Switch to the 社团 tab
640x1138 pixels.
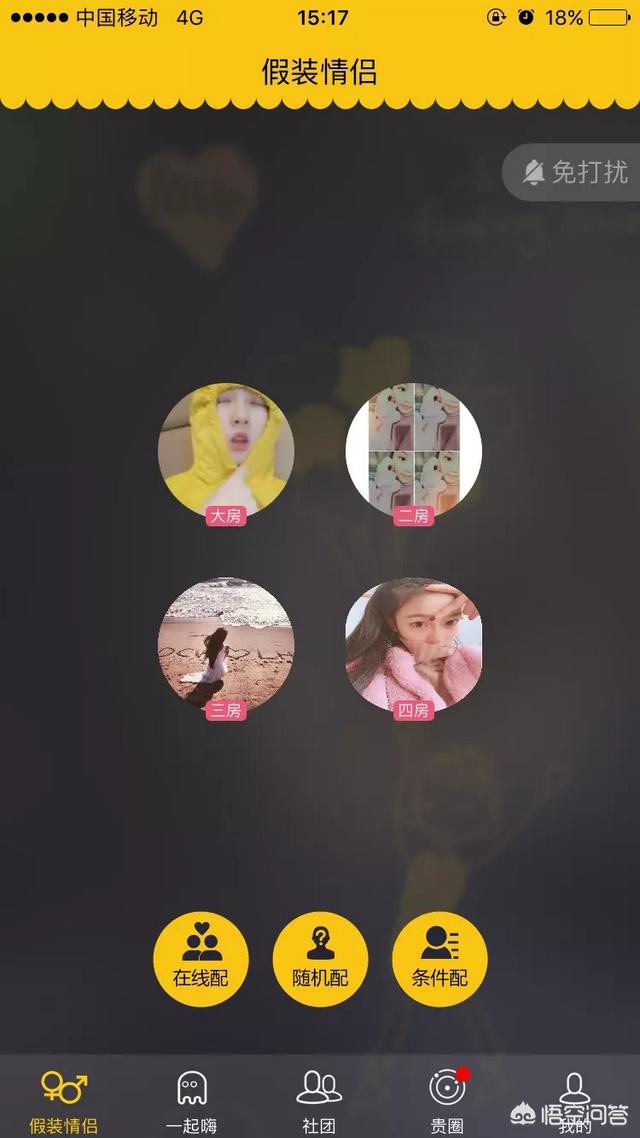(x=319, y=1100)
